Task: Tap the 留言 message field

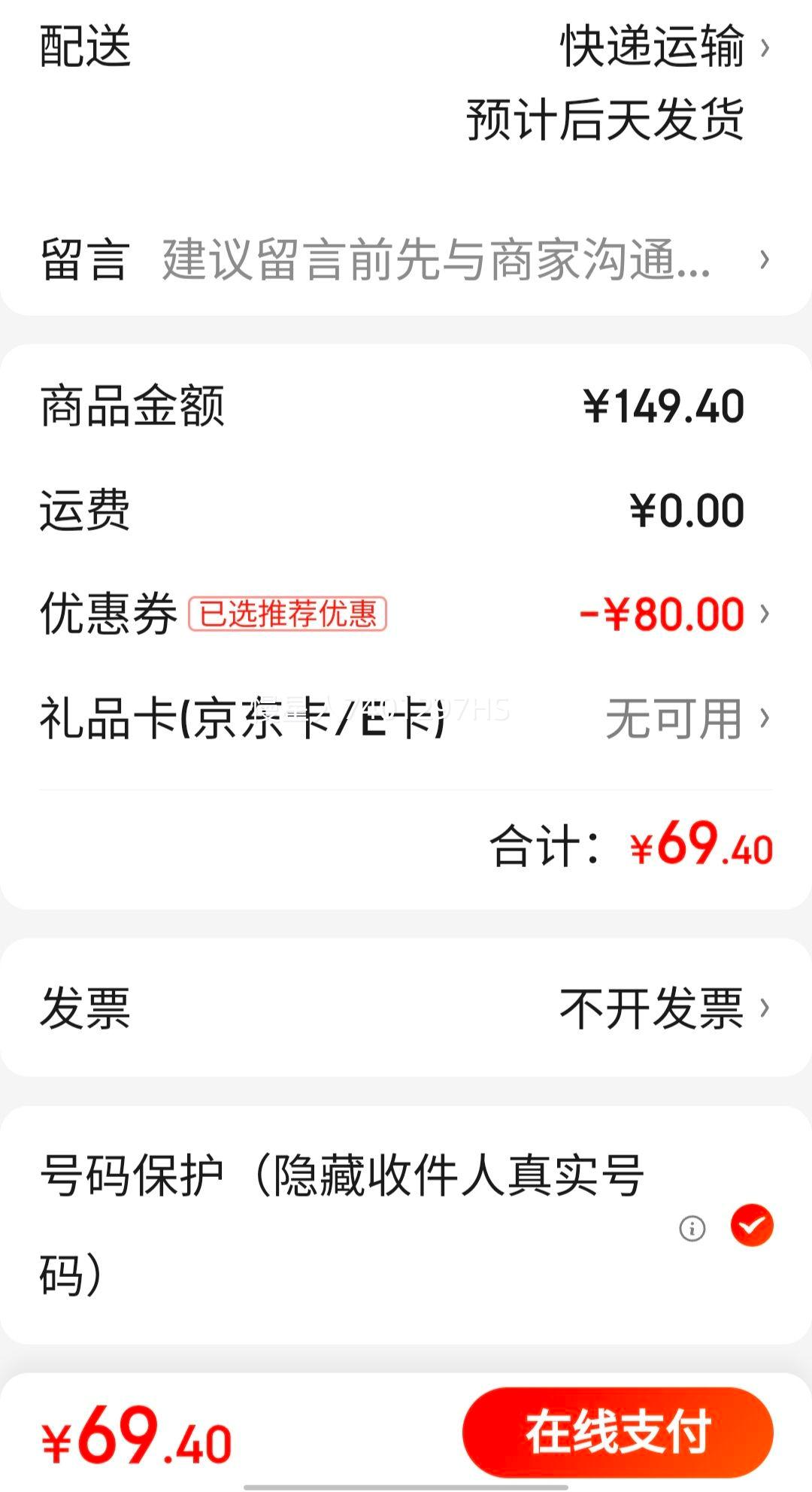Action: pyautogui.click(x=436, y=259)
